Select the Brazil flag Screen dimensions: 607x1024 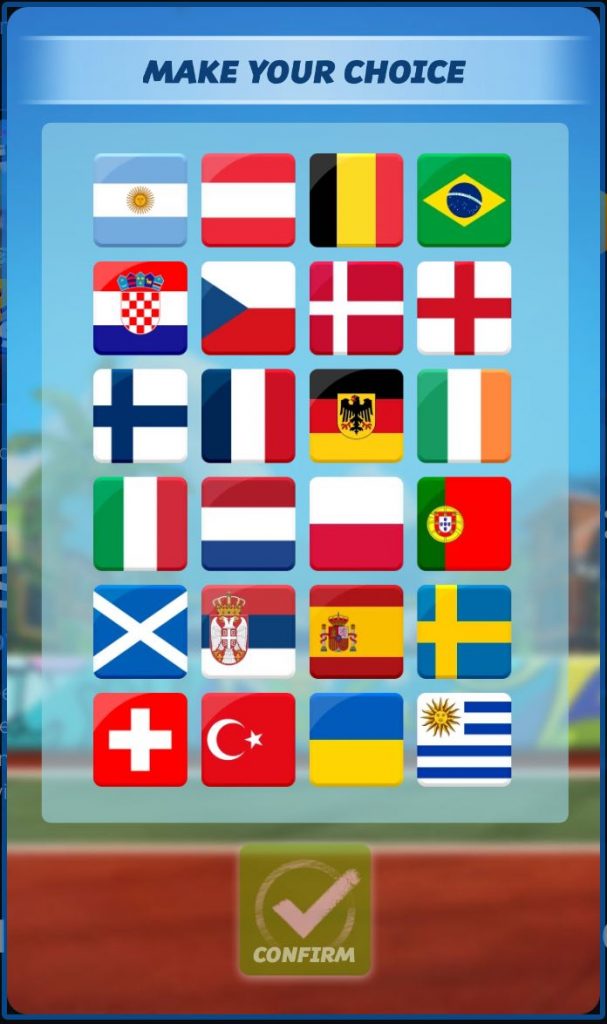click(464, 200)
